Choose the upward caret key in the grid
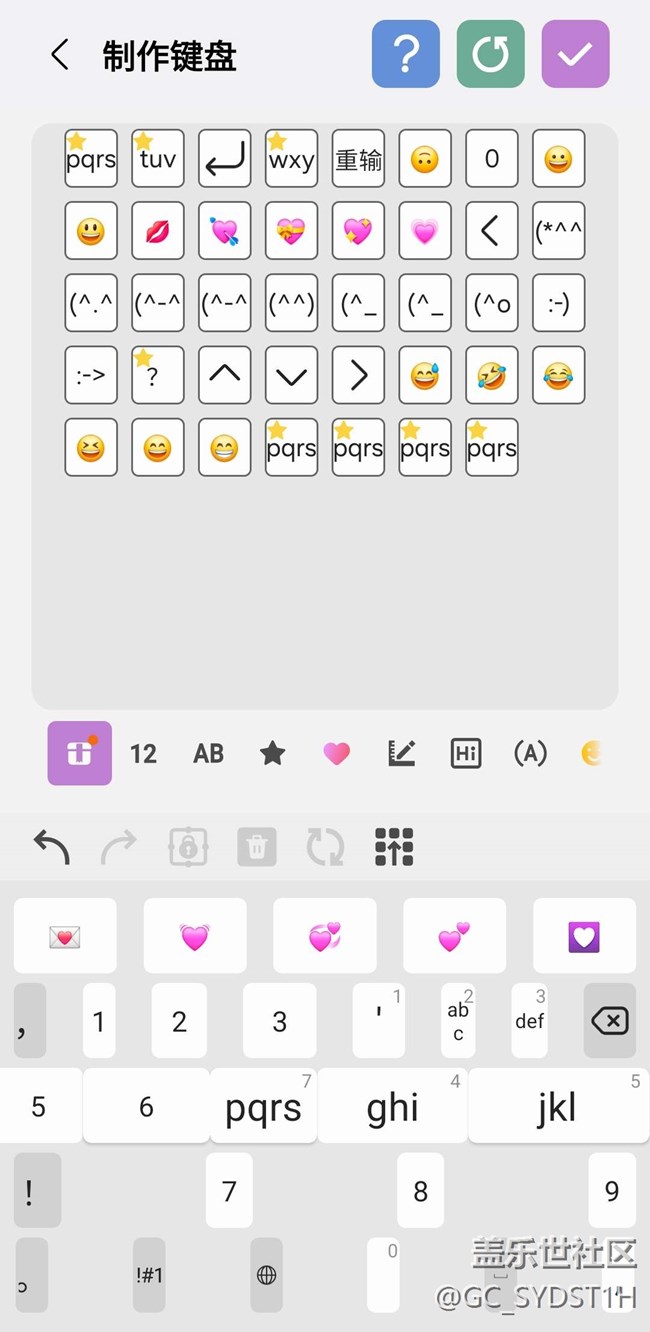The image size is (650, 1332). coord(224,375)
